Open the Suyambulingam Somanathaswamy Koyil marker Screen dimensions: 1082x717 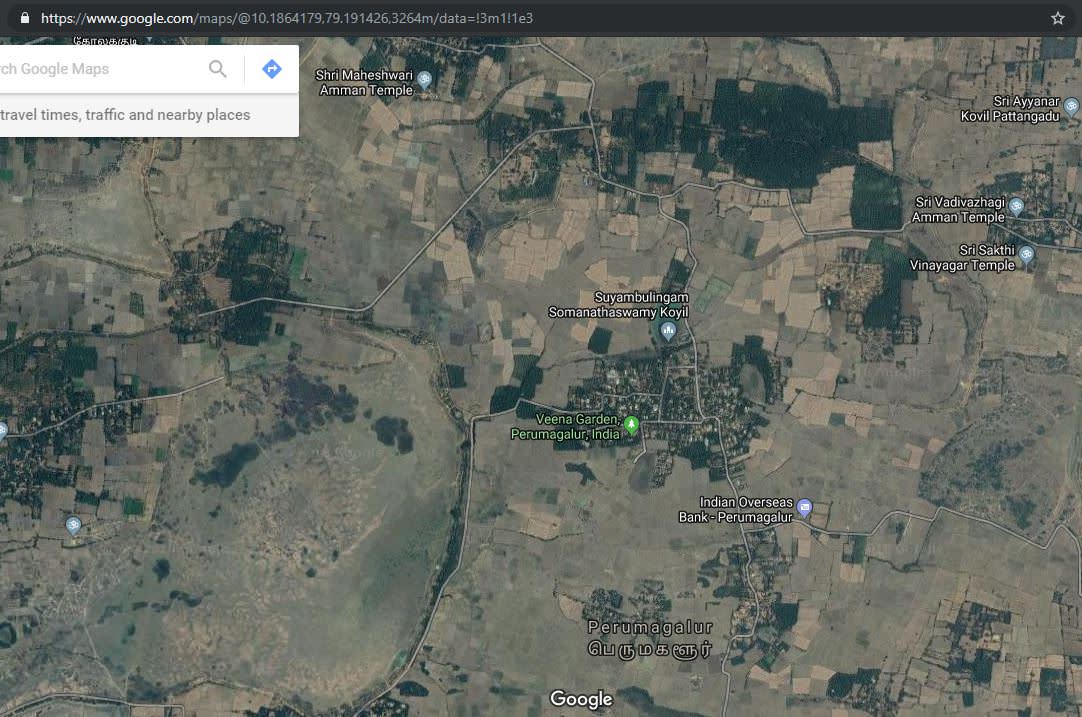(x=668, y=331)
